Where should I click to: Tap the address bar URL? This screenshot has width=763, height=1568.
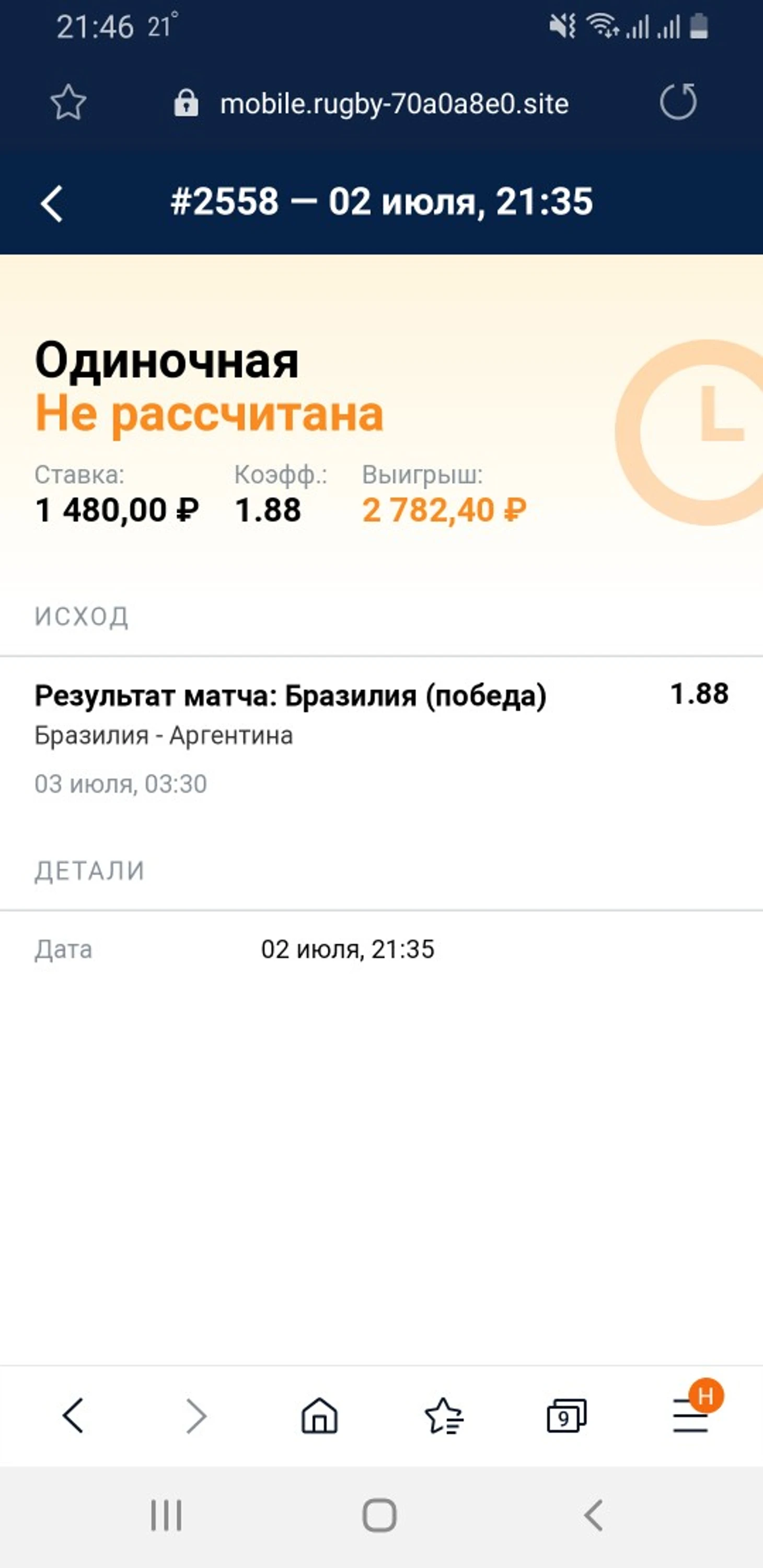pos(394,103)
